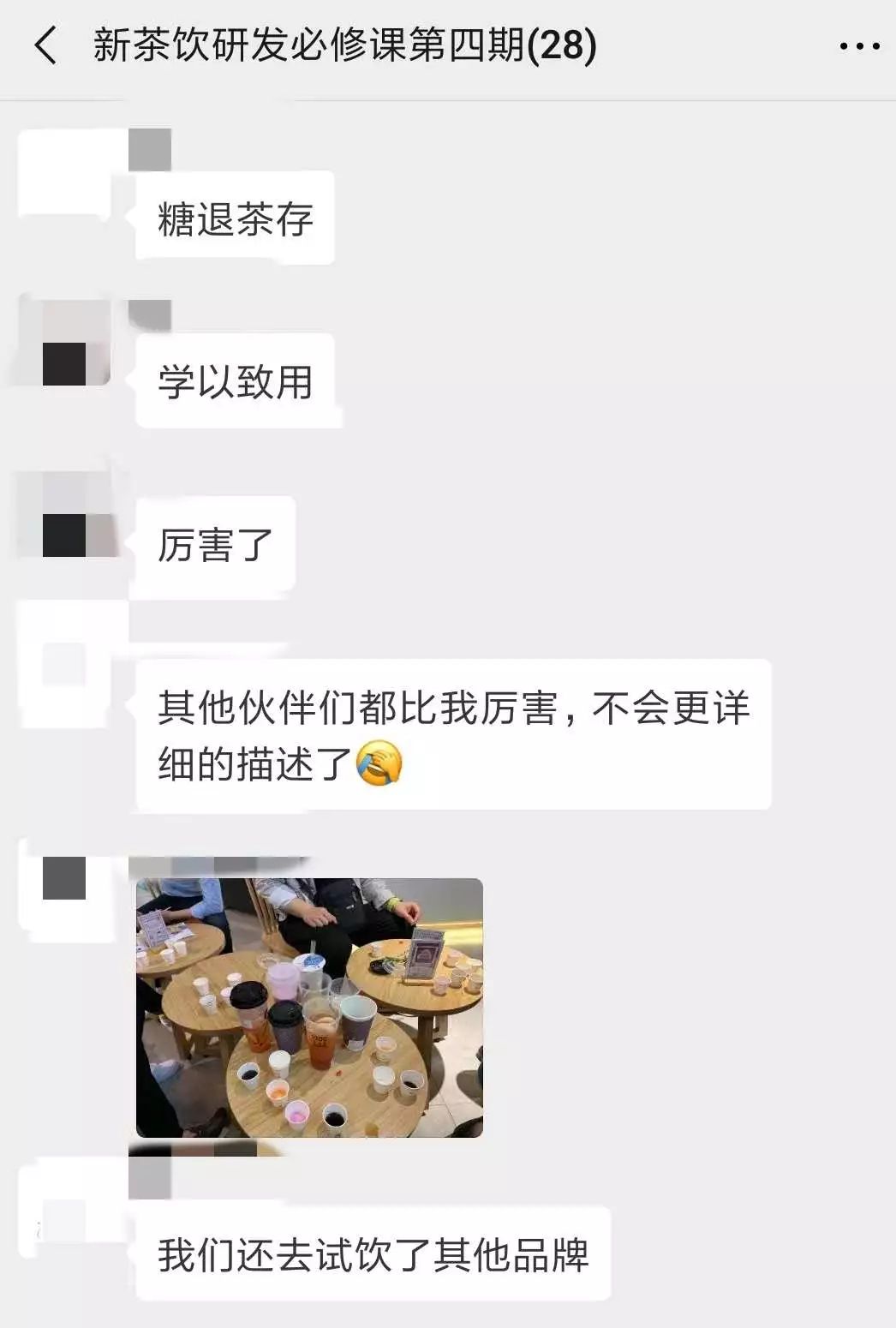Open the group chat overflow menu
896x1328 pixels.
tap(859, 46)
